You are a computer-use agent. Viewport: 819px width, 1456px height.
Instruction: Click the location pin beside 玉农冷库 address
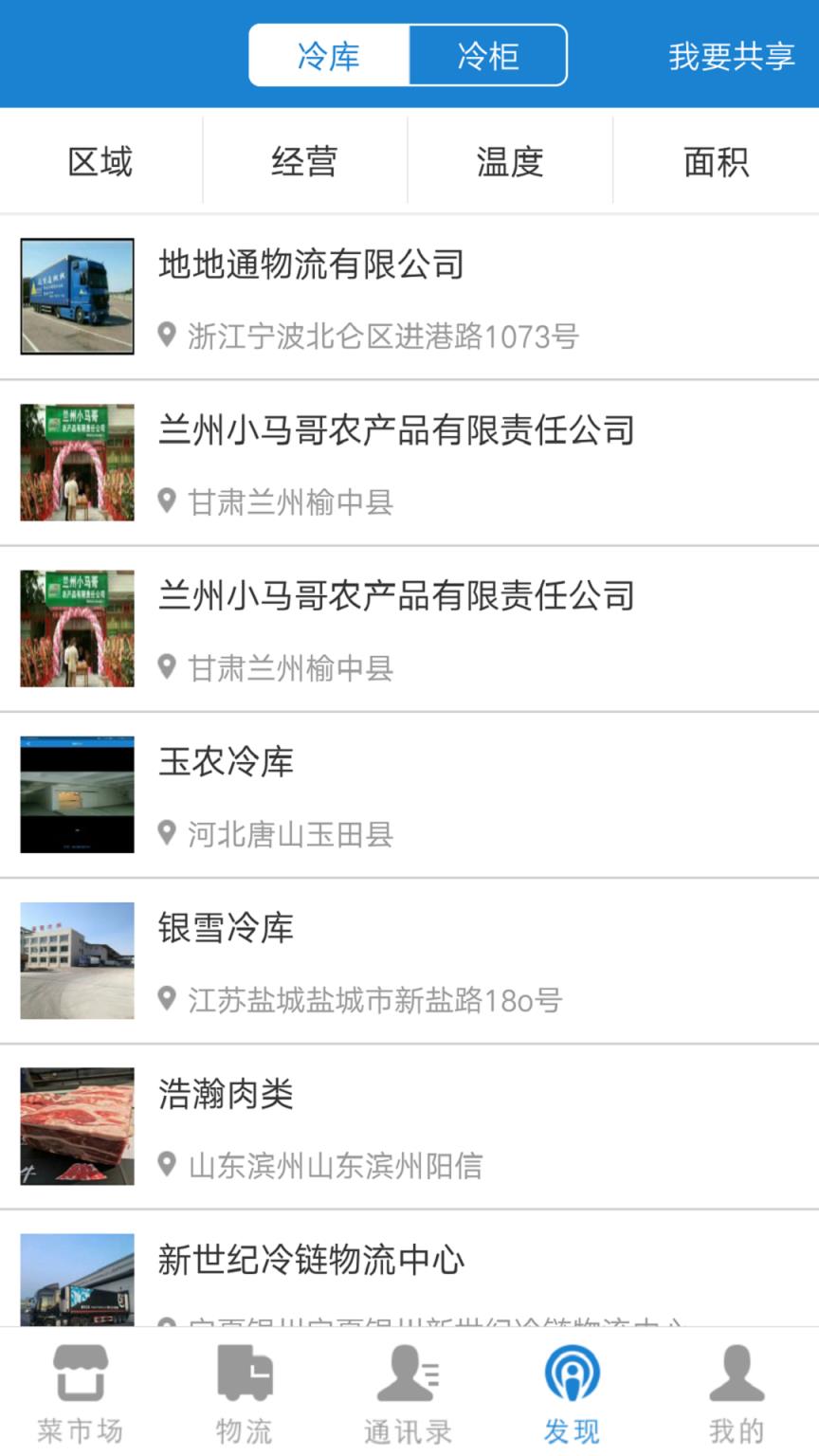[167, 834]
